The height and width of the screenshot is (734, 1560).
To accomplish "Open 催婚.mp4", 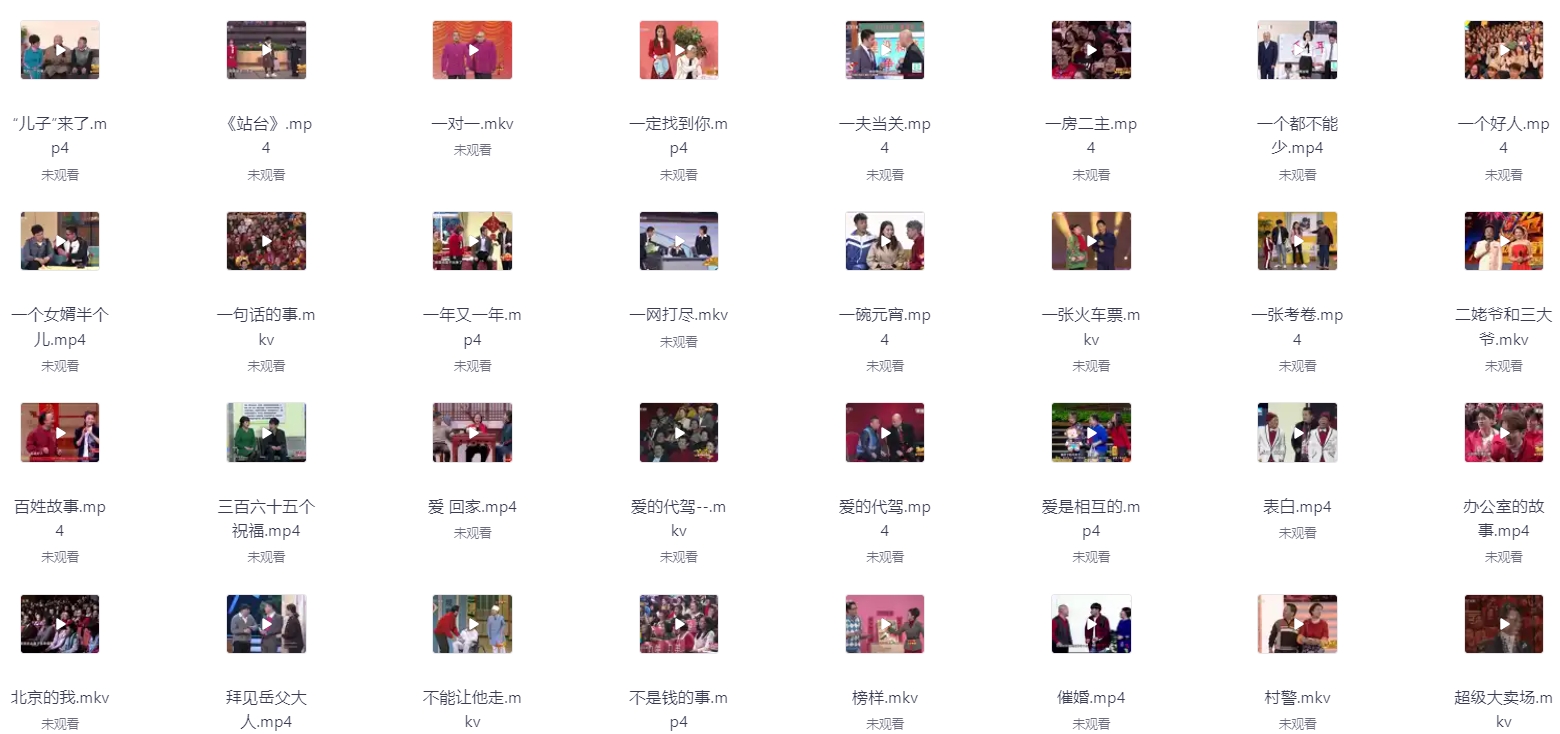I will pyautogui.click(x=1091, y=624).
